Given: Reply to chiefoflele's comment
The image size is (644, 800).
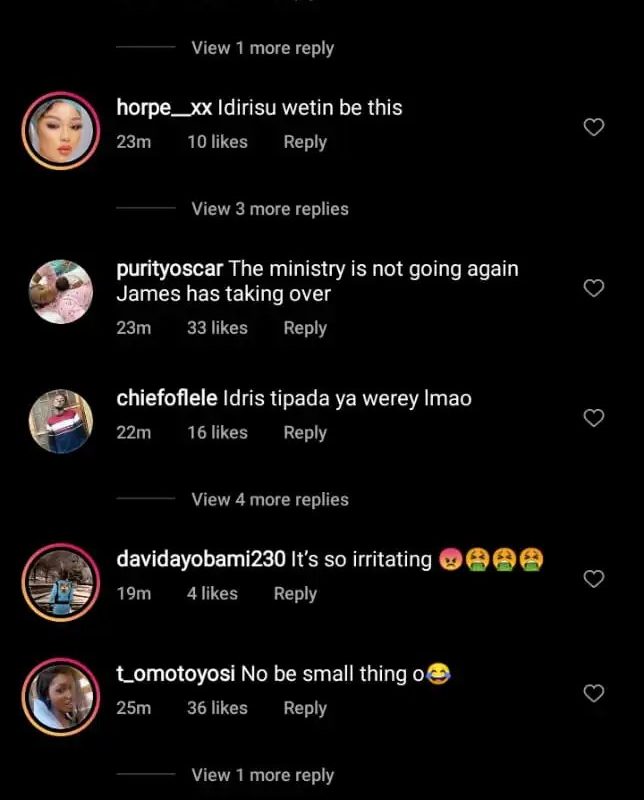Looking at the screenshot, I should [305, 433].
